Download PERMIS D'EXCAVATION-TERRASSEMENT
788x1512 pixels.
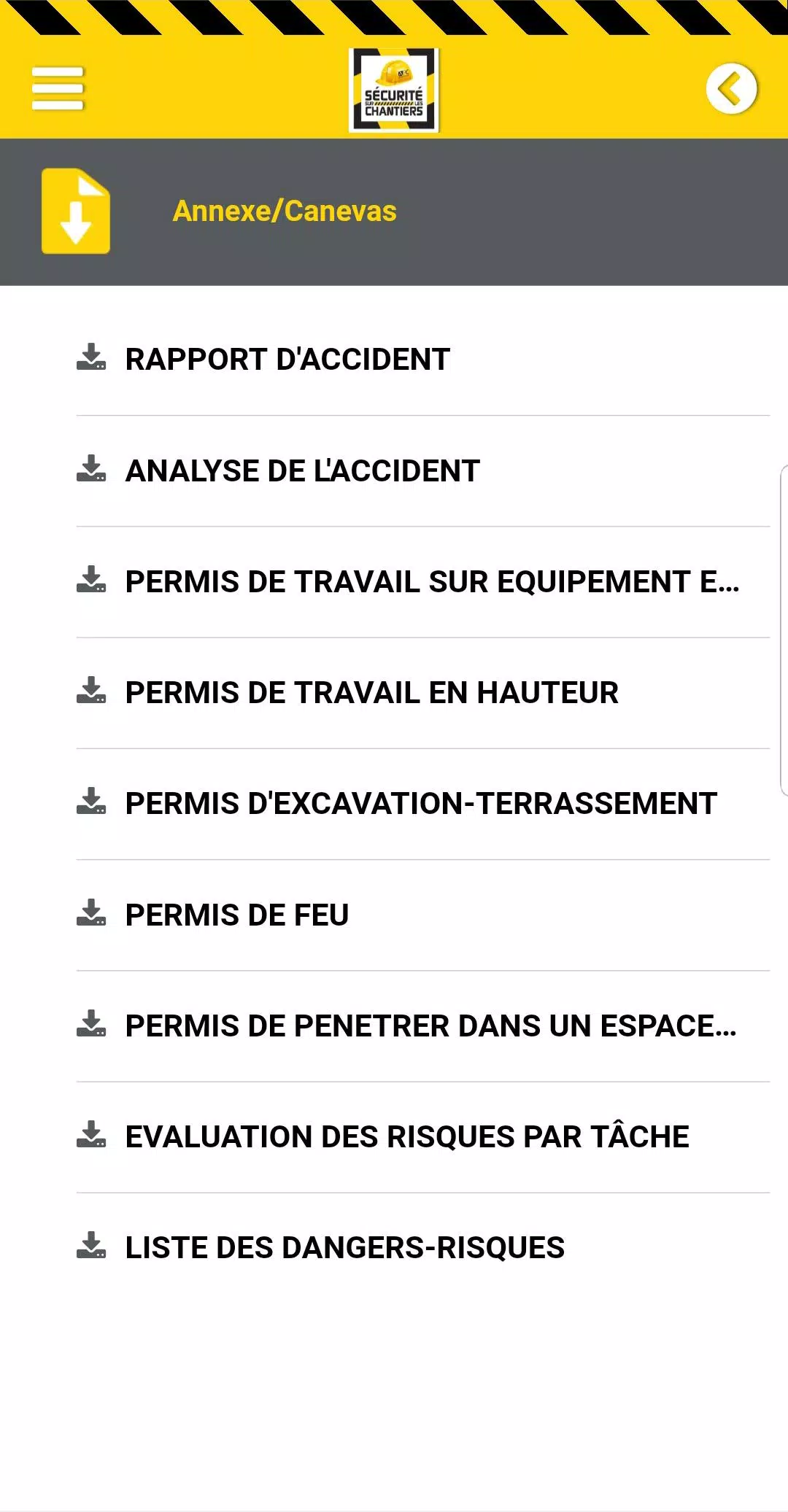423,804
